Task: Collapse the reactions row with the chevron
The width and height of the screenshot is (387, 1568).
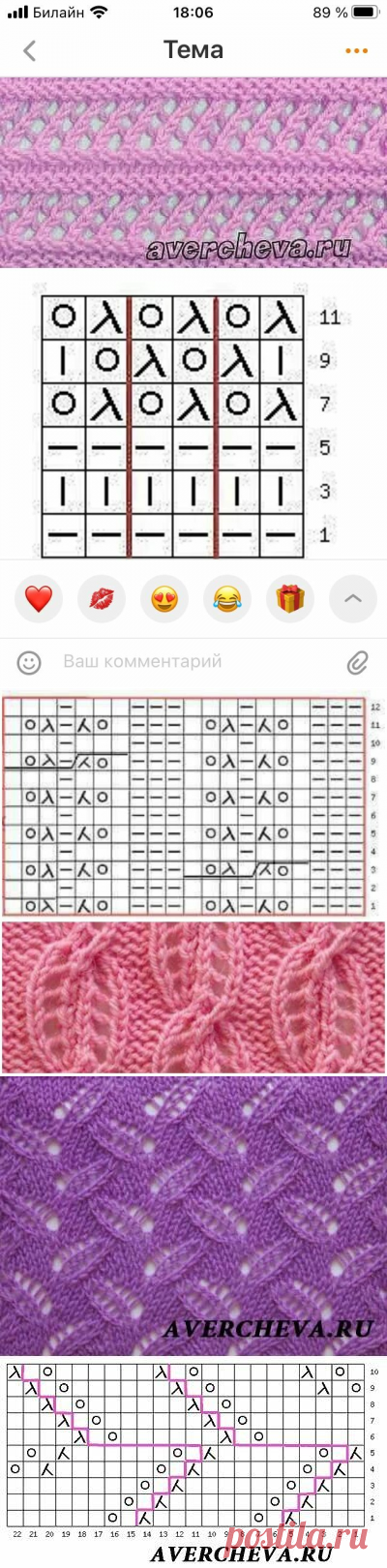Action: 353,599
